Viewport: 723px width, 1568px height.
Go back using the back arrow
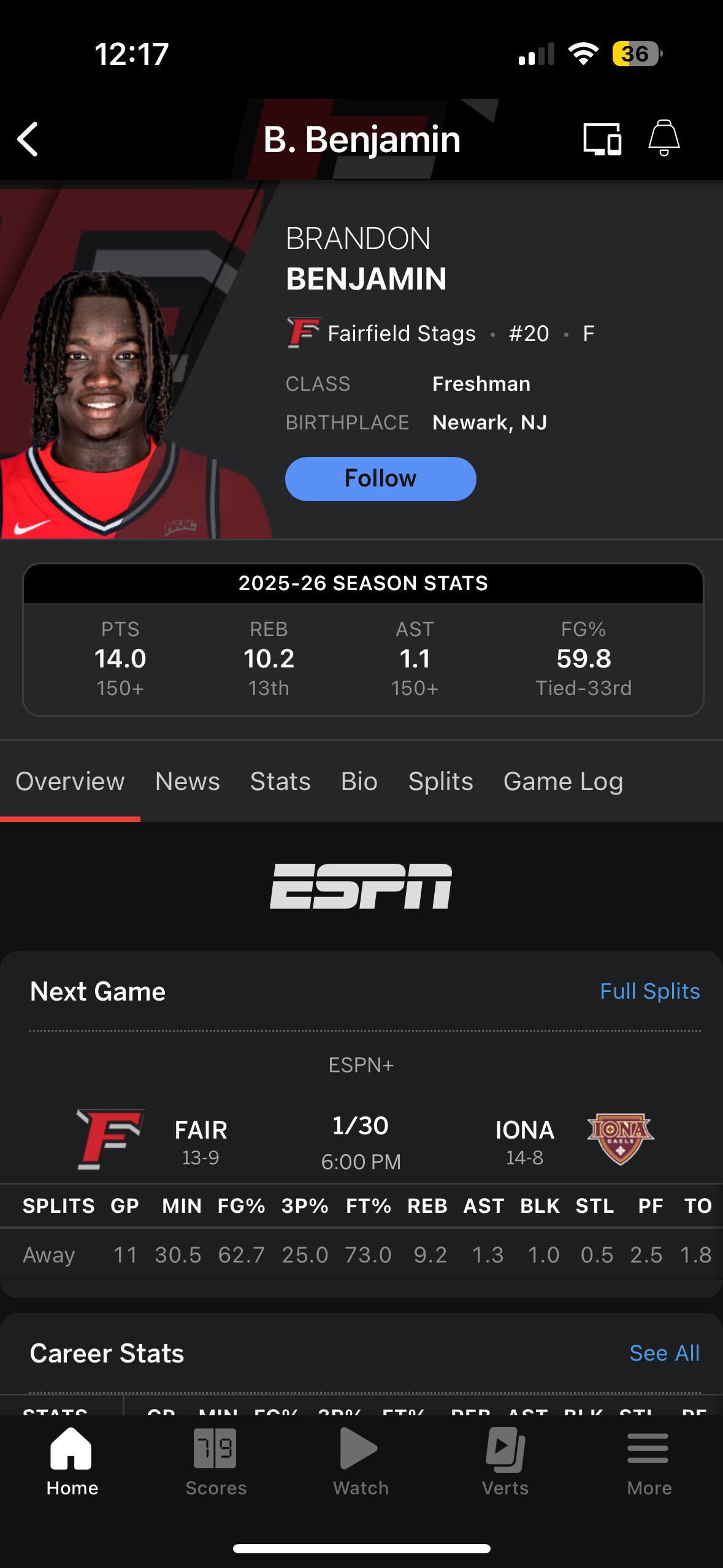pos(28,139)
